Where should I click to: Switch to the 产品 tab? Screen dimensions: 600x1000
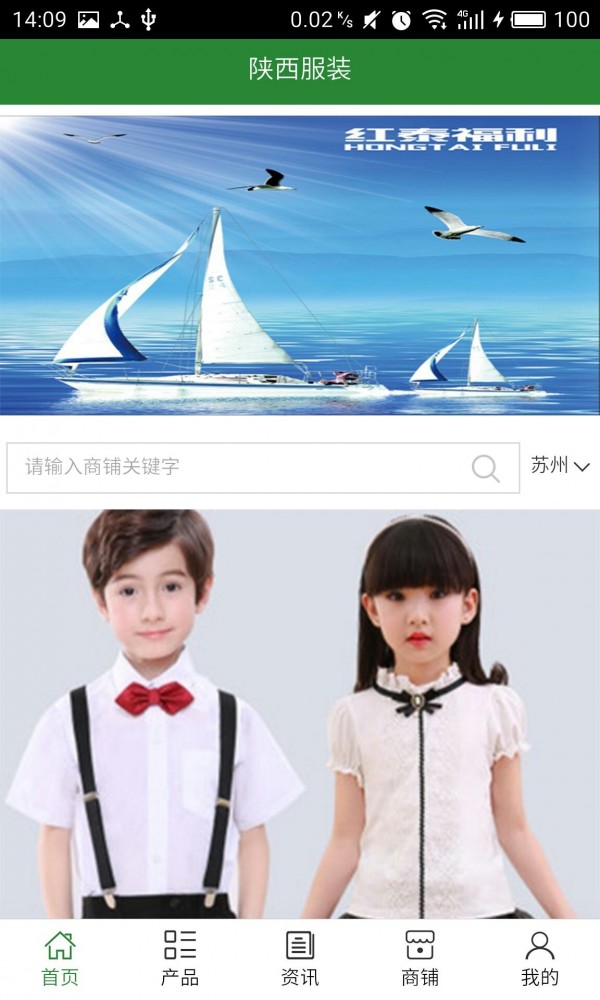[180, 958]
